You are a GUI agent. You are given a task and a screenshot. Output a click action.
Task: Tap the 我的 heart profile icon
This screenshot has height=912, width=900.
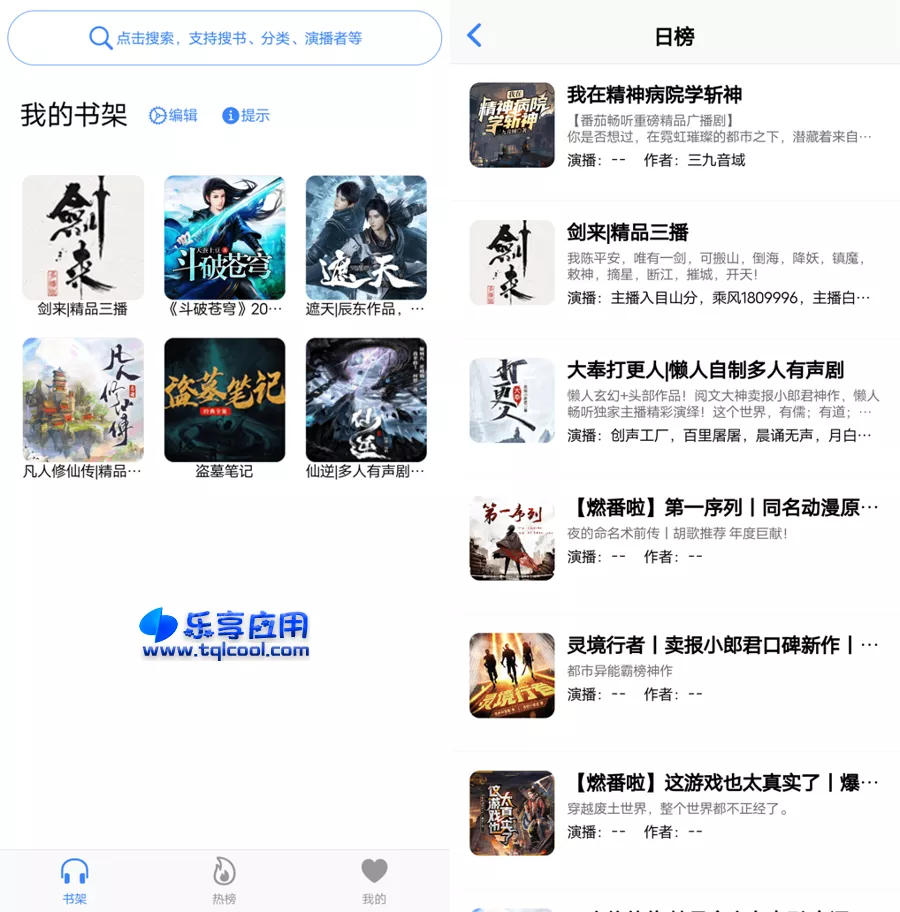(x=374, y=871)
